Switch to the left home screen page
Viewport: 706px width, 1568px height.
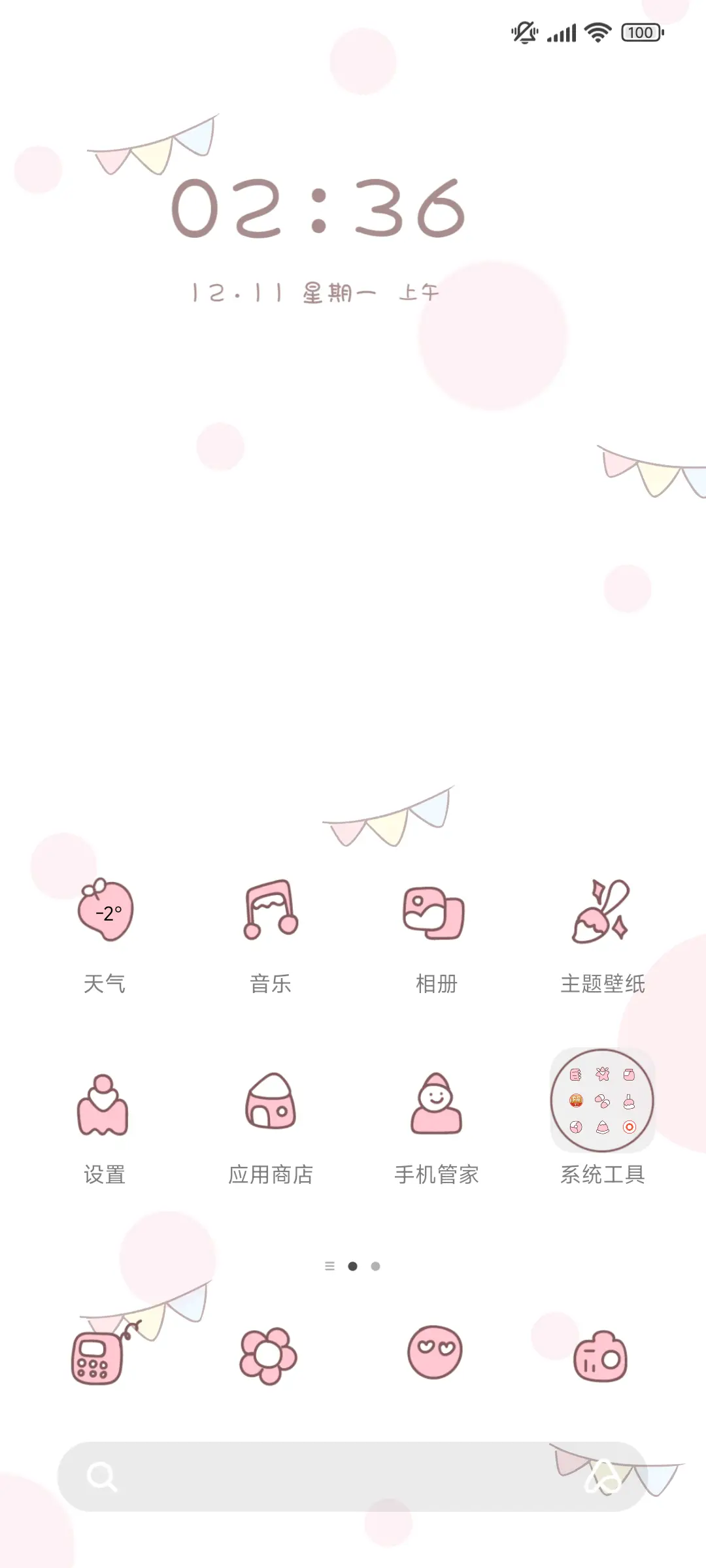331,1266
